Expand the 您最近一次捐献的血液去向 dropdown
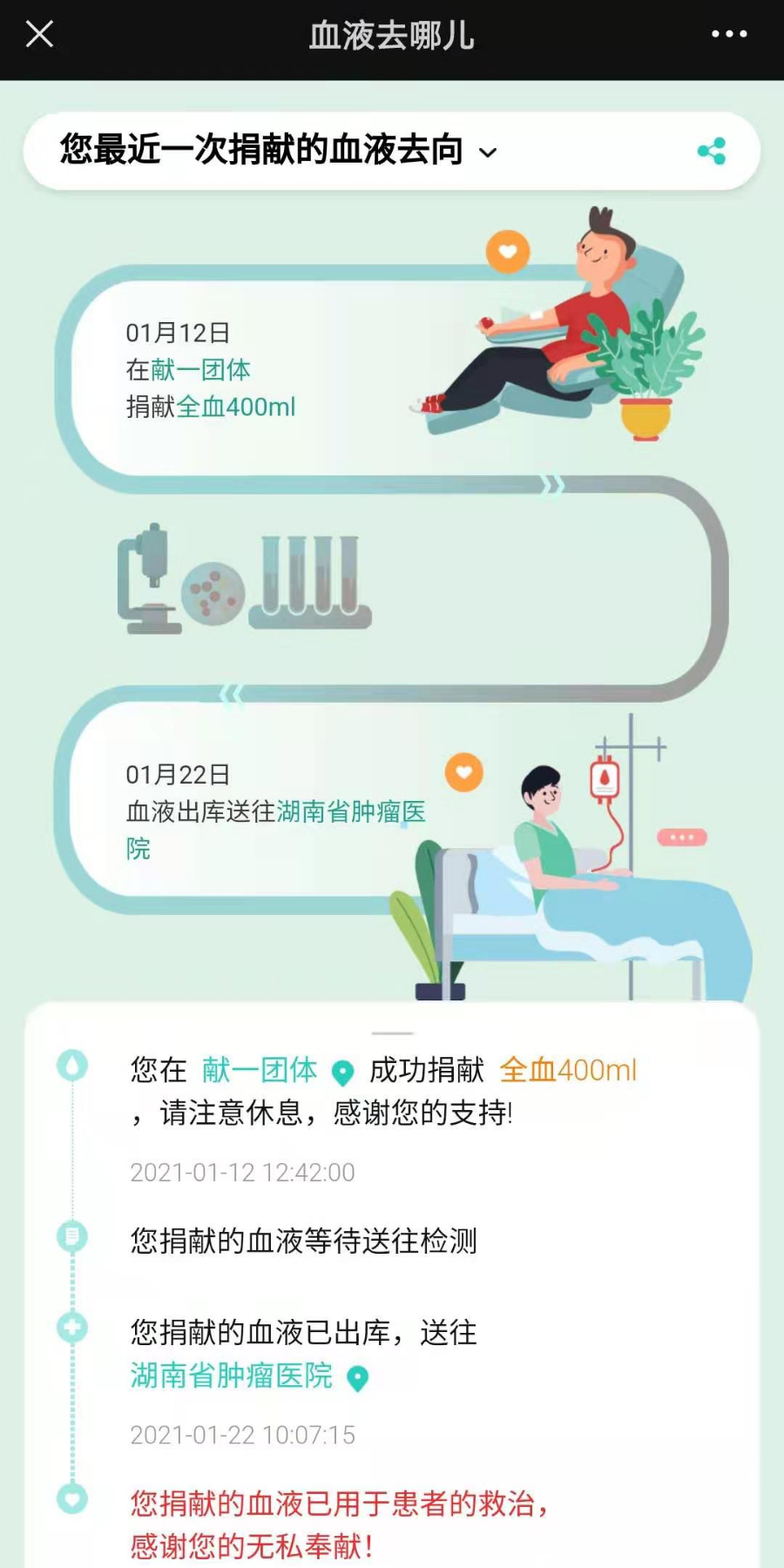 (485, 151)
